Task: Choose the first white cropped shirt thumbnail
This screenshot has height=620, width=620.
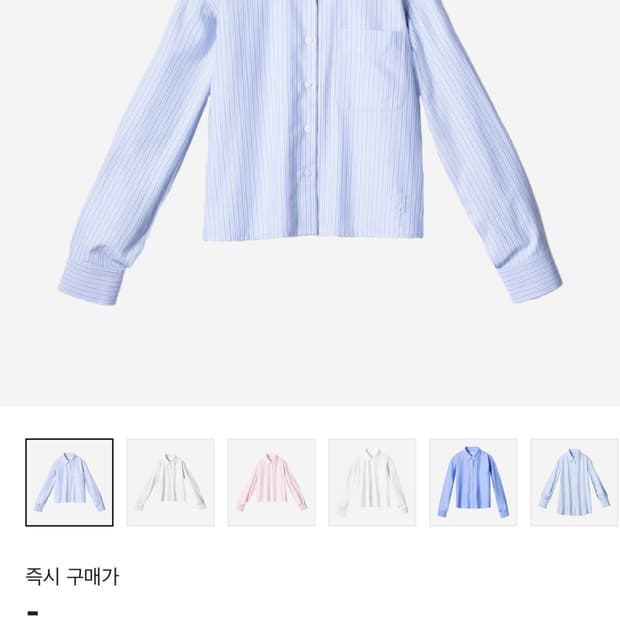Action: click(x=170, y=482)
